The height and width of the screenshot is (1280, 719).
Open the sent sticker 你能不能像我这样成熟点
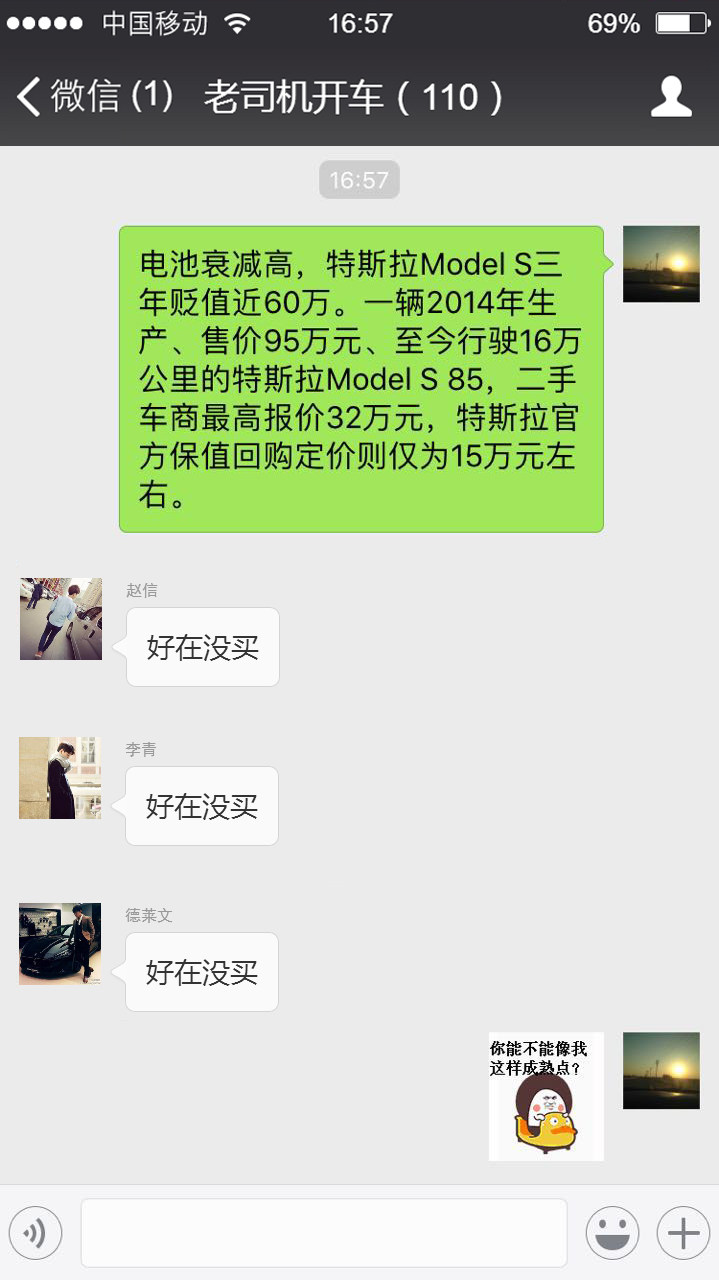click(546, 1096)
